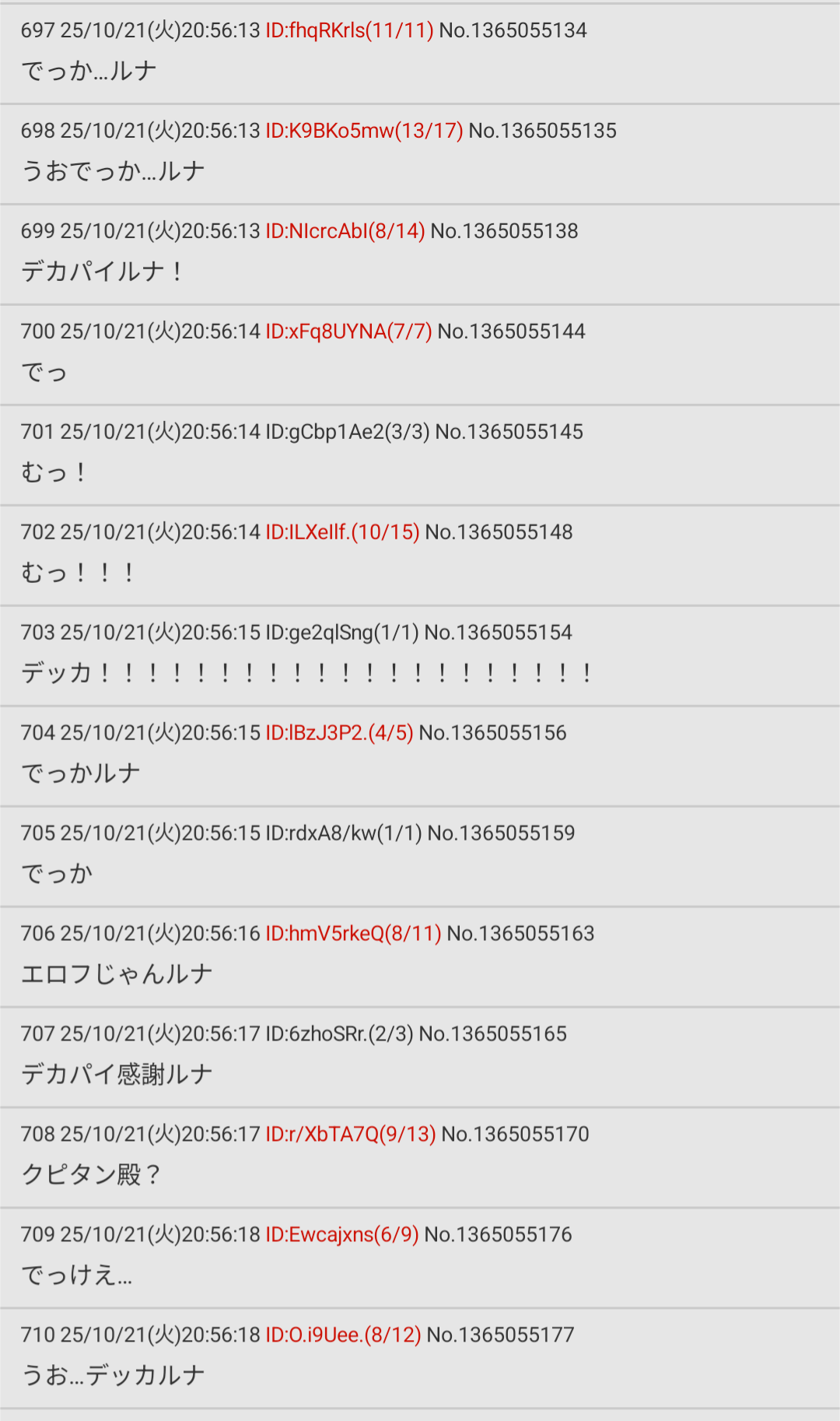Select ID O.i9Uee. on post 710
Image resolution: width=840 pixels, height=1421 pixels.
click(343, 1335)
